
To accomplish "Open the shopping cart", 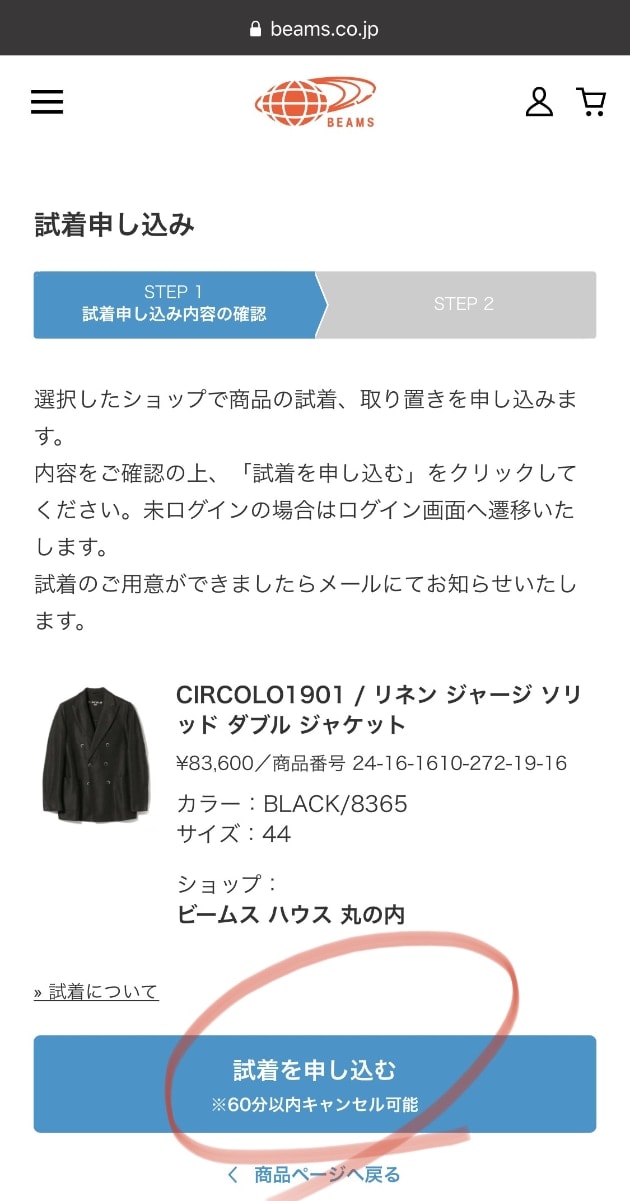I will [x=591, y=101].
